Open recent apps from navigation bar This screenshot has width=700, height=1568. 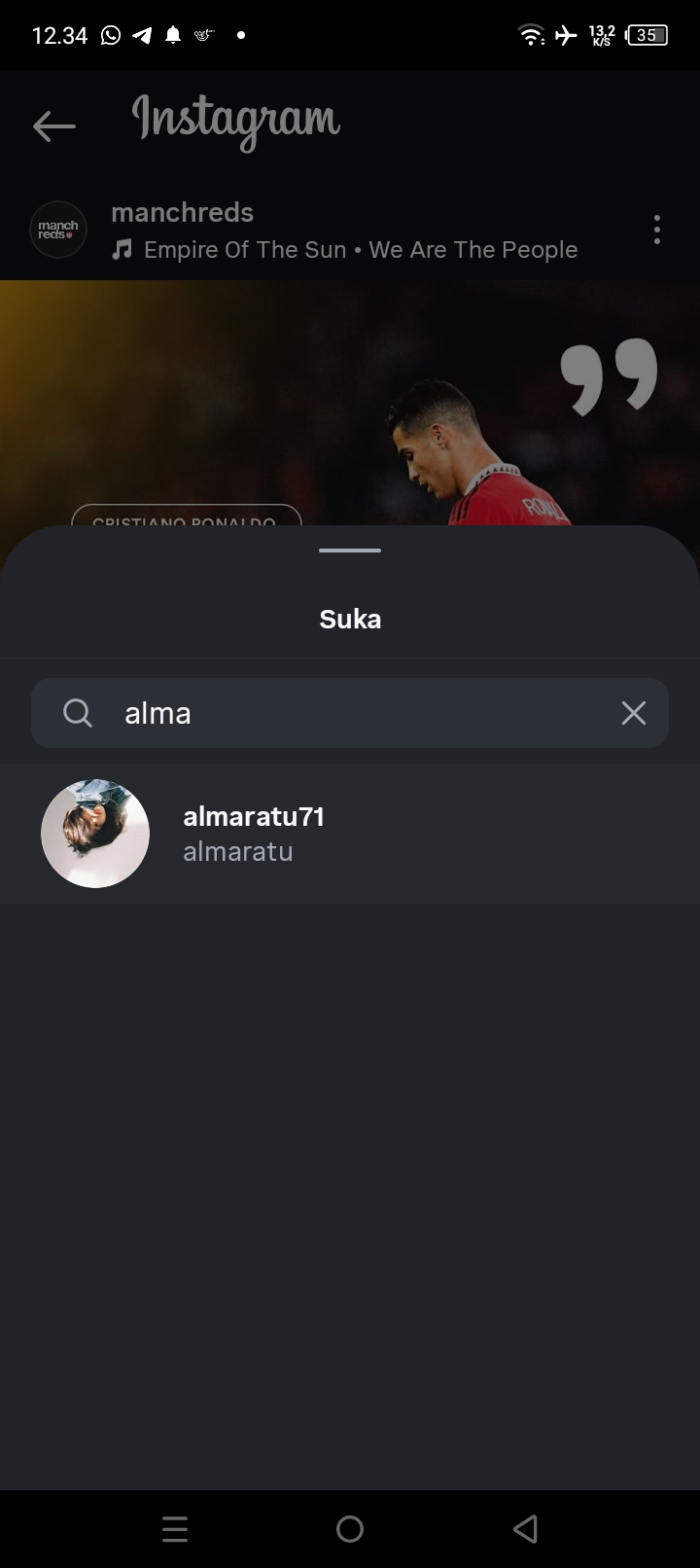175,1529
